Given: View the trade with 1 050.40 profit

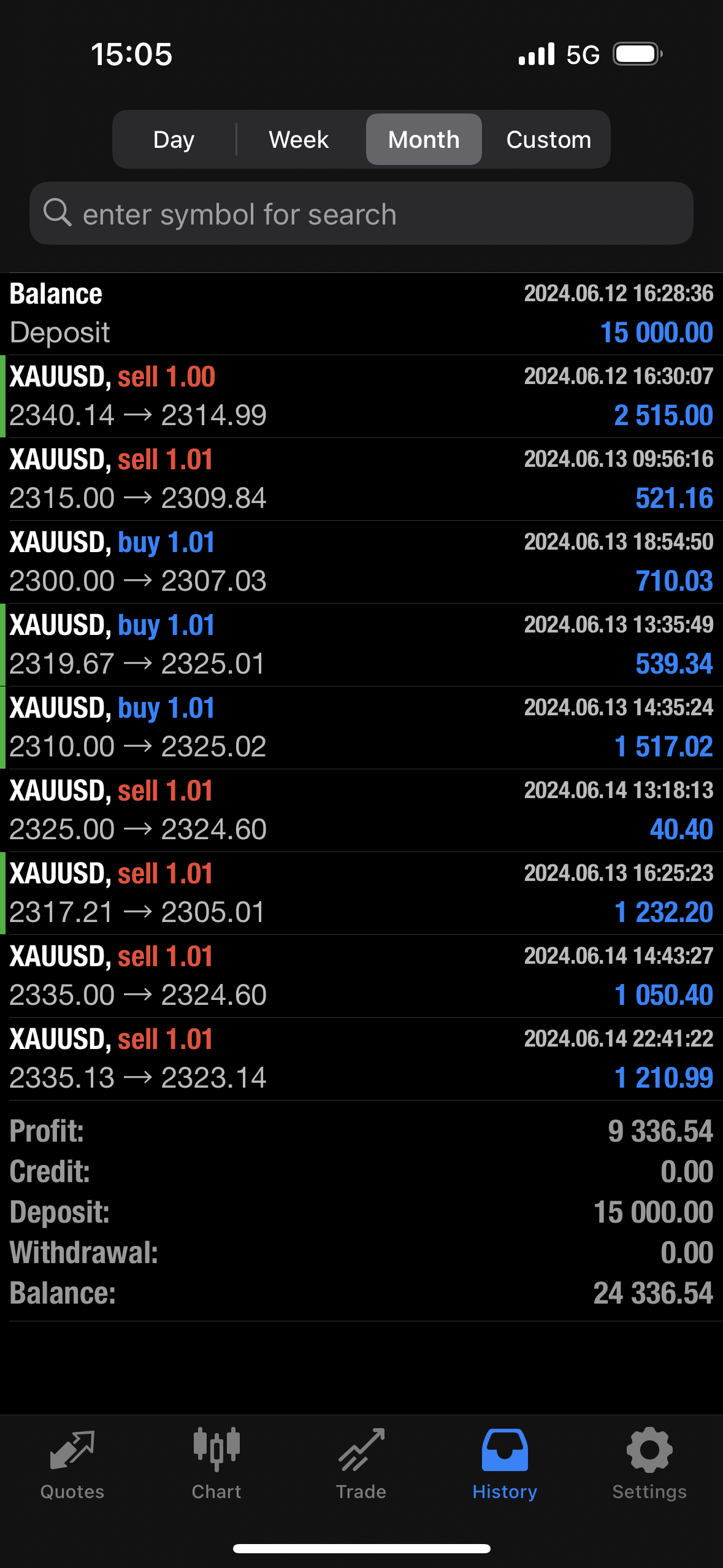Looking at the screenshot, I should coord(361,976).
